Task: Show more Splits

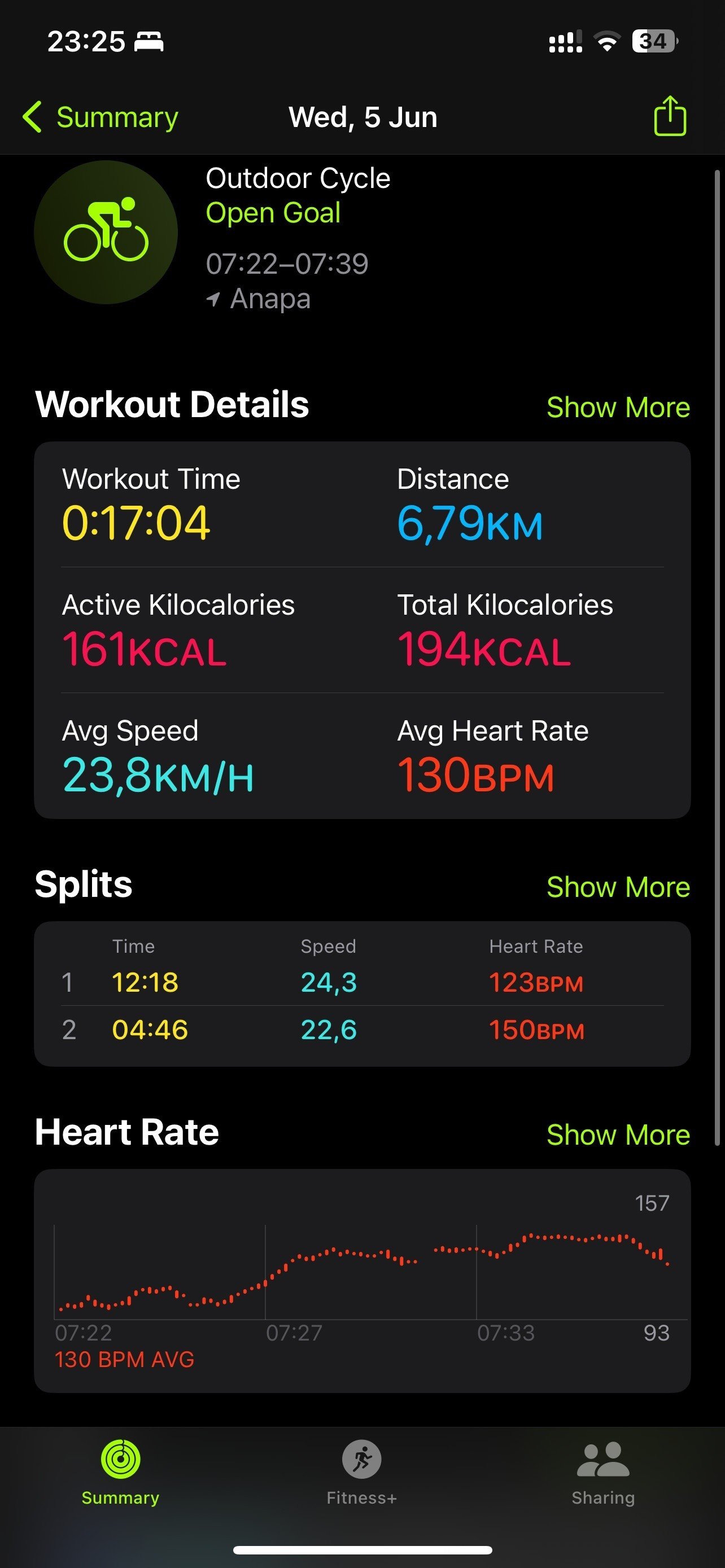Action: [x=618, y=887]
